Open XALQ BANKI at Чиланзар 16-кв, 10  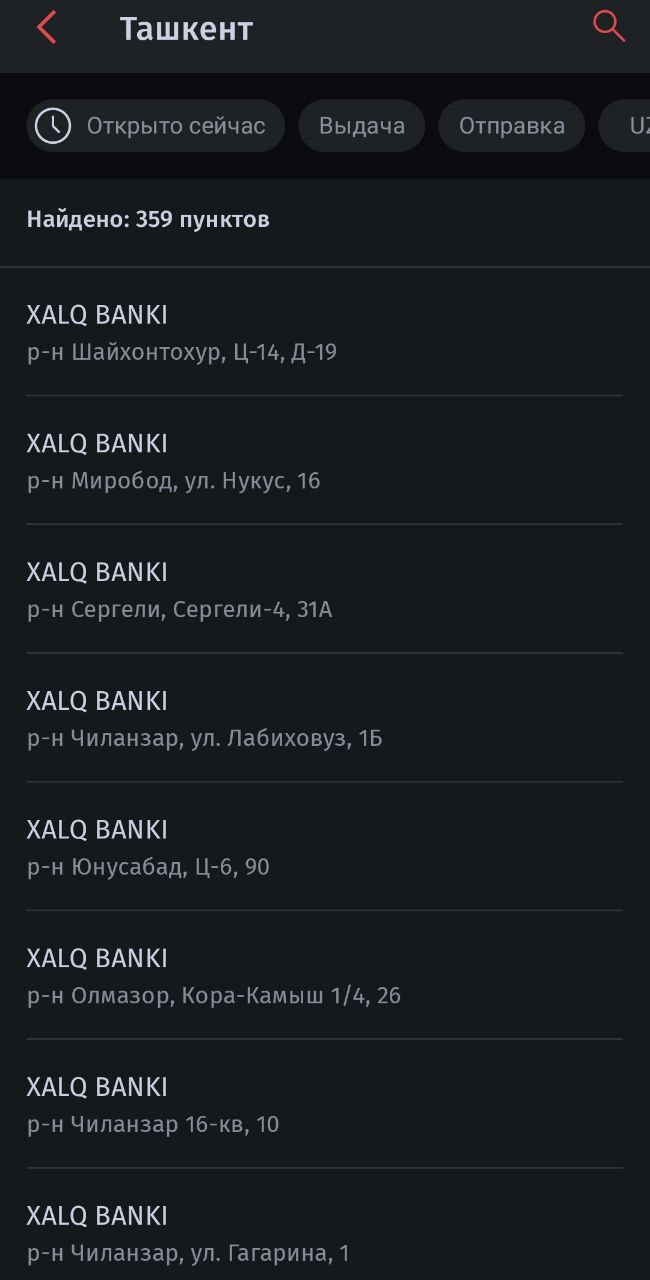[324, 1105]
